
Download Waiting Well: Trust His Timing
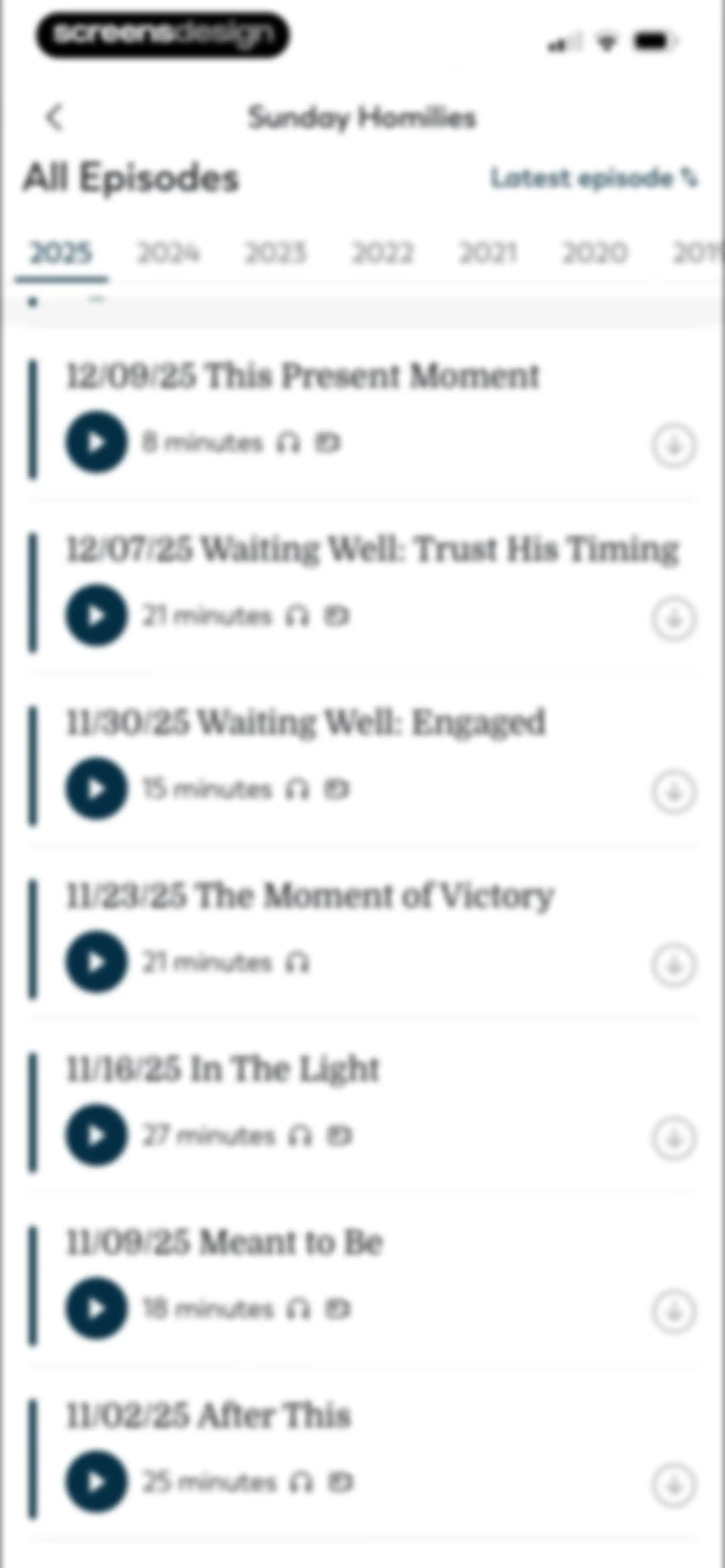[673, 619]
